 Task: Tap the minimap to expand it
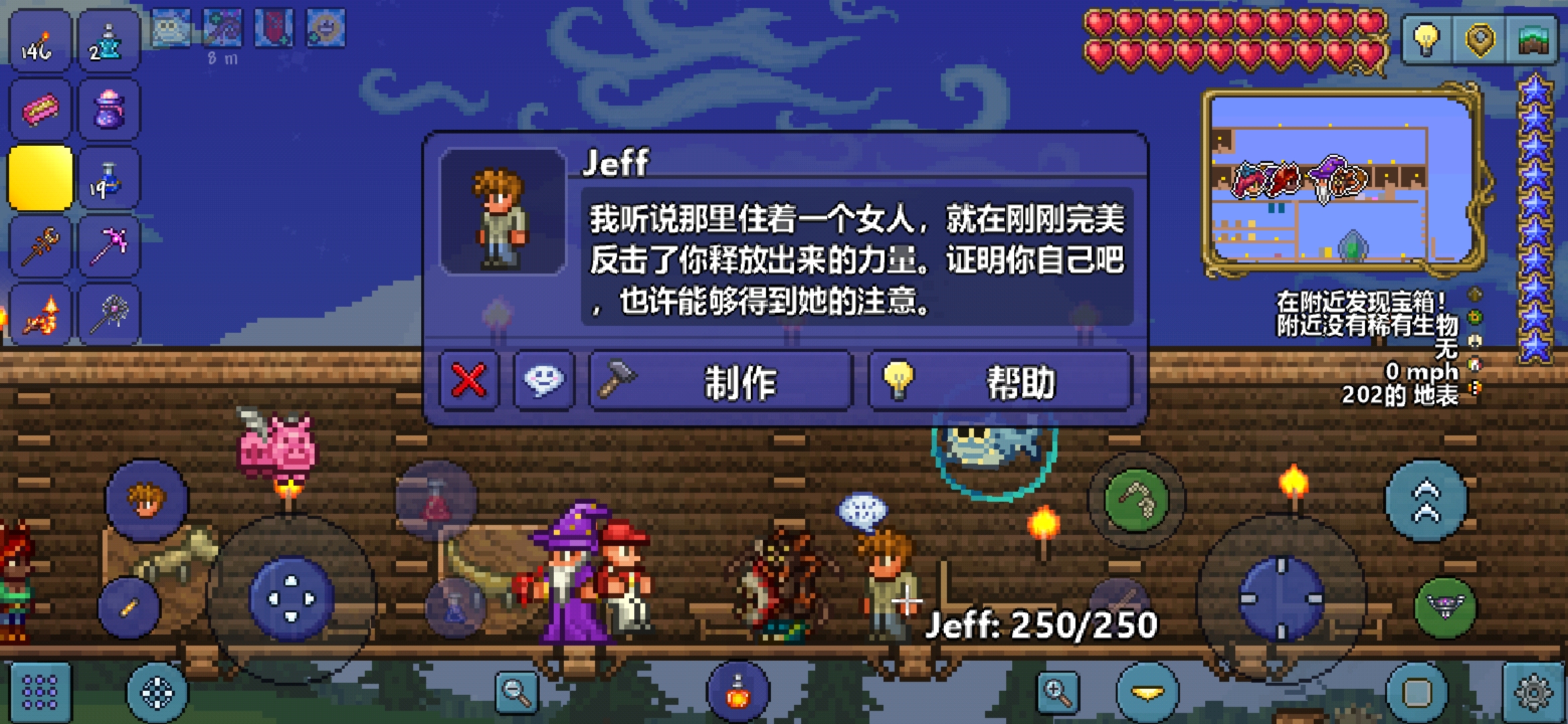[x=1344, y=180]
